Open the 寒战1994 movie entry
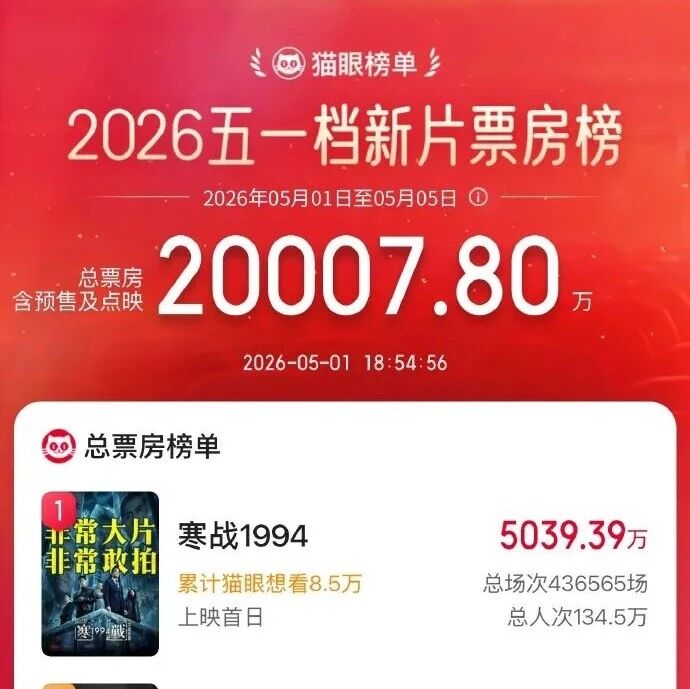 tap(345, 574)
